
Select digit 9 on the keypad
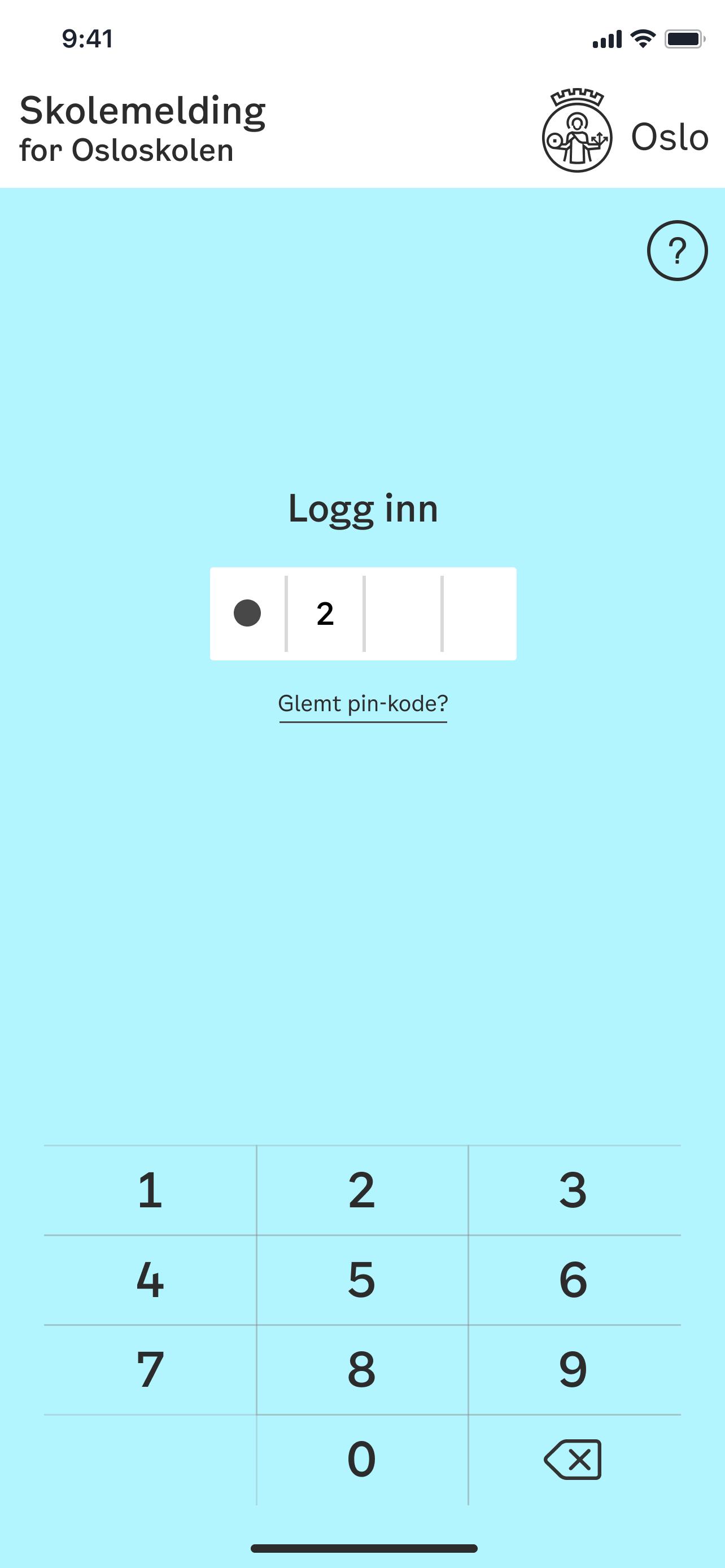click(574, 1369)
